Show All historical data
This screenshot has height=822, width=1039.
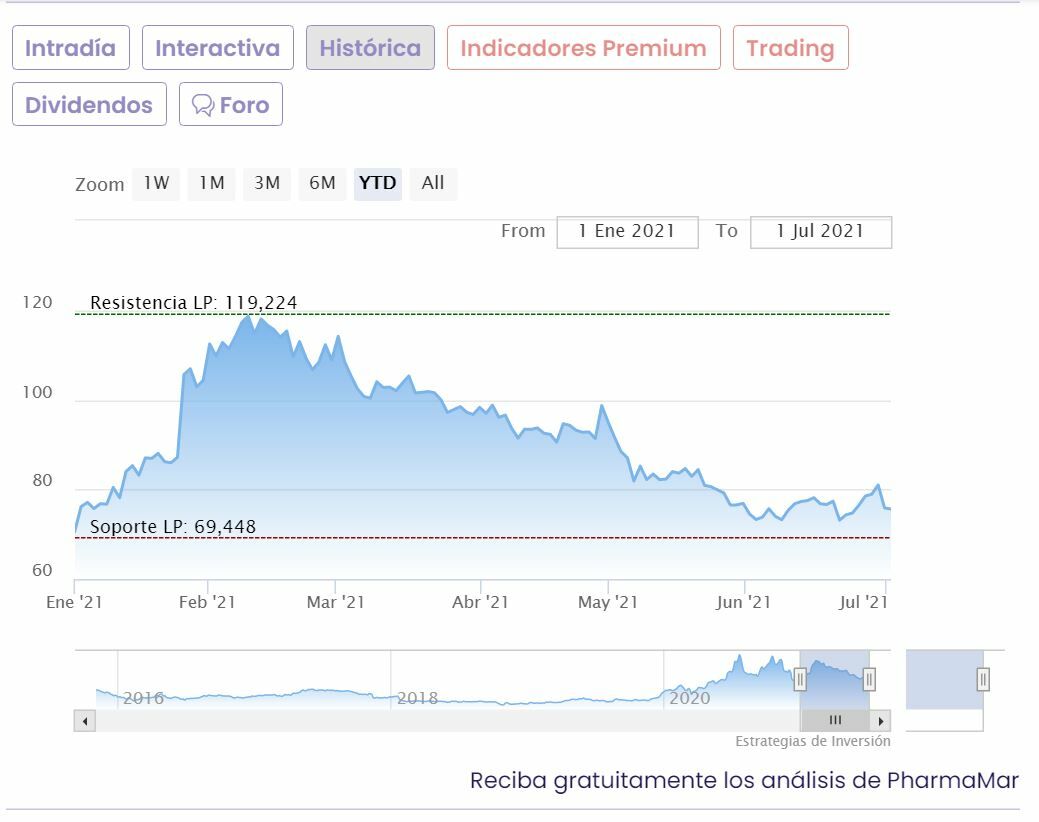click(433, 183)
